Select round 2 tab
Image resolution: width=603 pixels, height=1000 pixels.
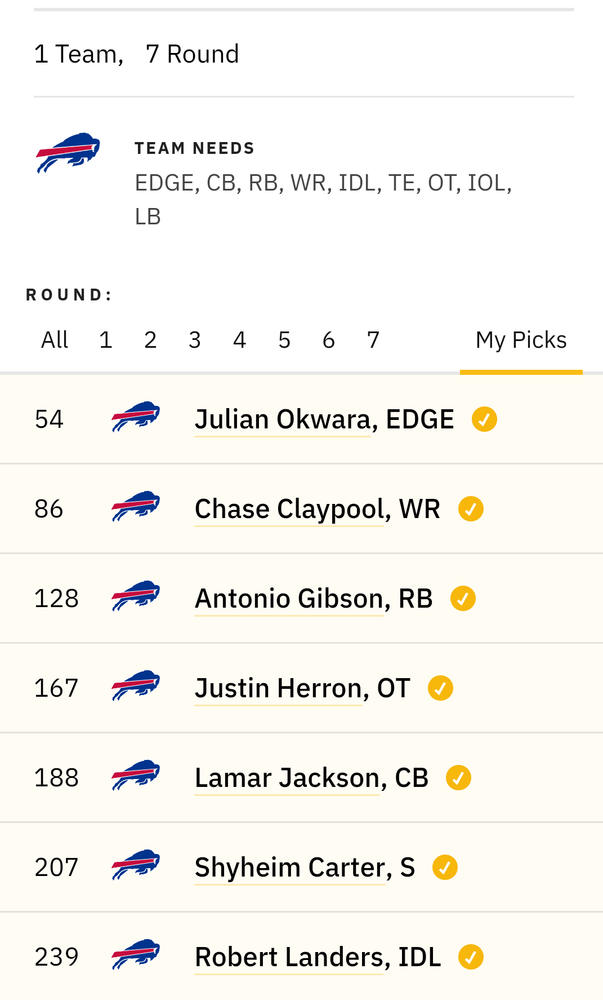pyautogui.click(x=150, y=340)
